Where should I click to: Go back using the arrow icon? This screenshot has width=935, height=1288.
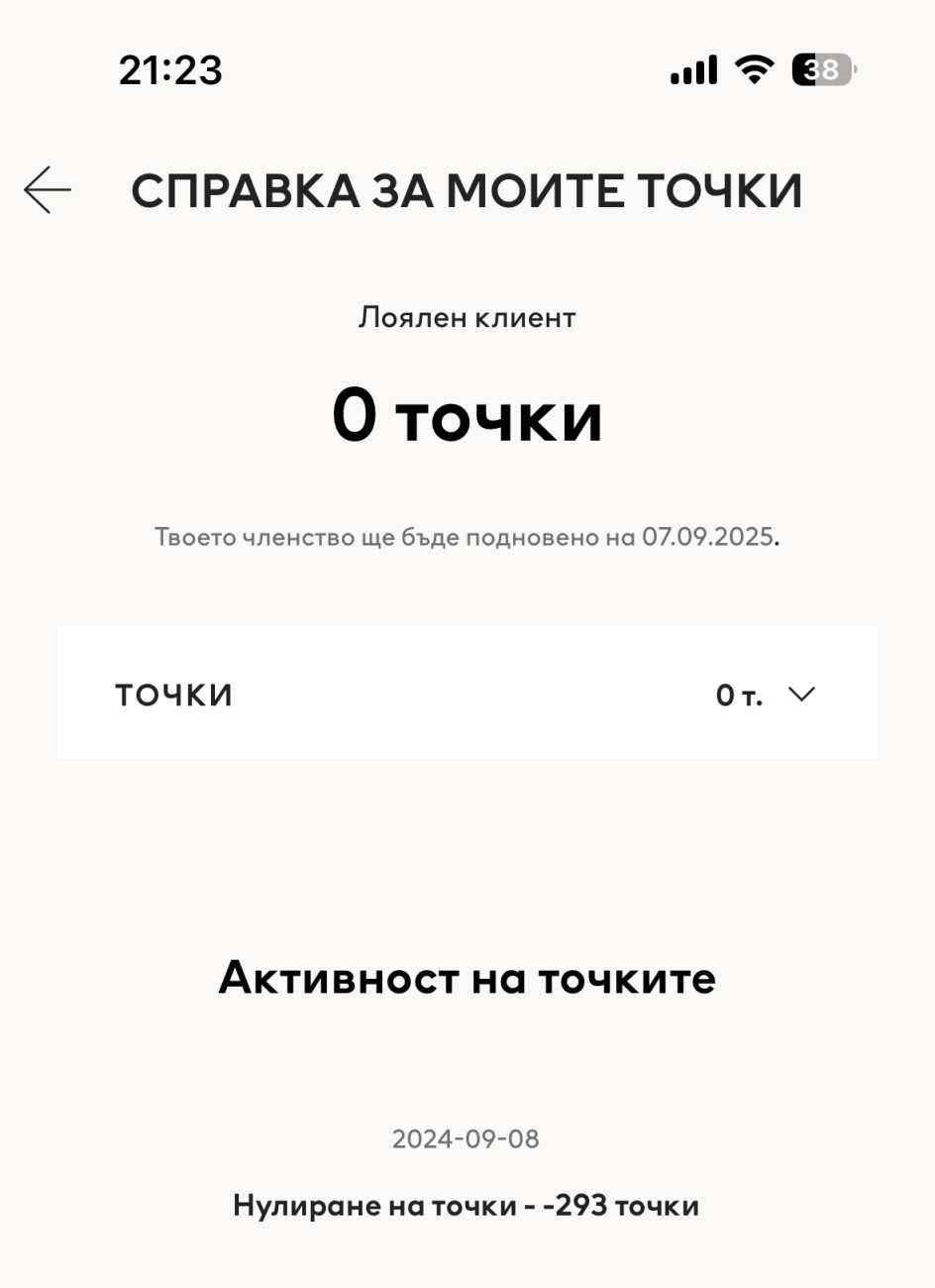point(48,189)
